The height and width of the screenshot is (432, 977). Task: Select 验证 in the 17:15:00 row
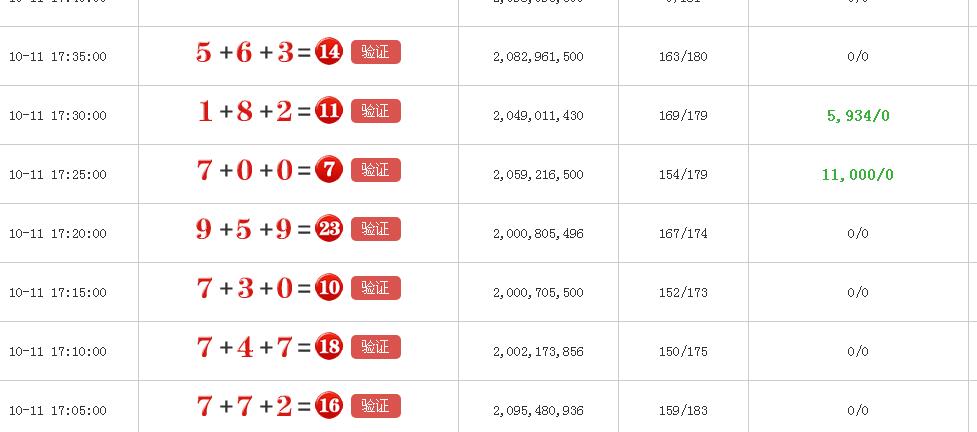pos(375,288)
